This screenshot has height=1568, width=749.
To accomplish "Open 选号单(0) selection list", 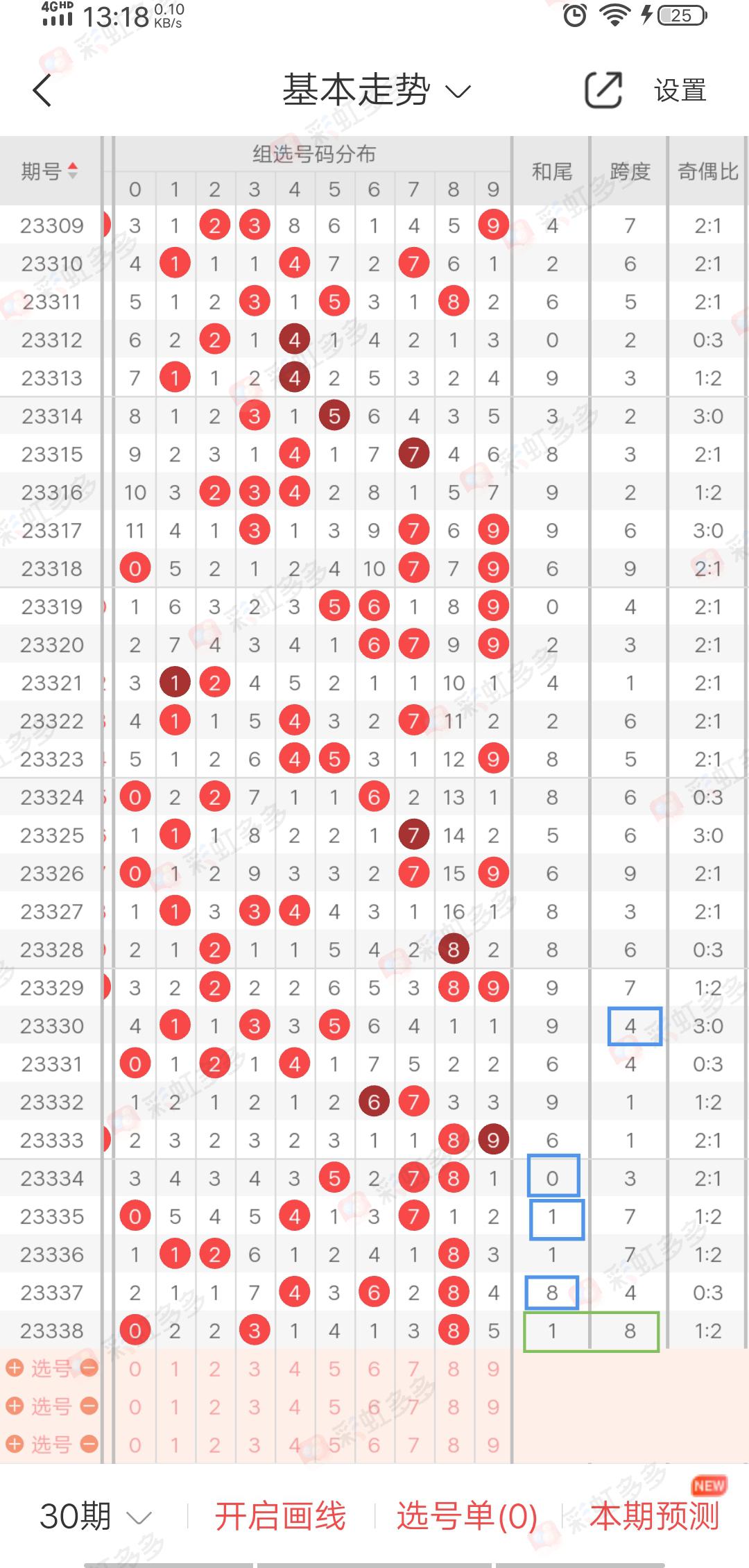I will coord(467,1516).
